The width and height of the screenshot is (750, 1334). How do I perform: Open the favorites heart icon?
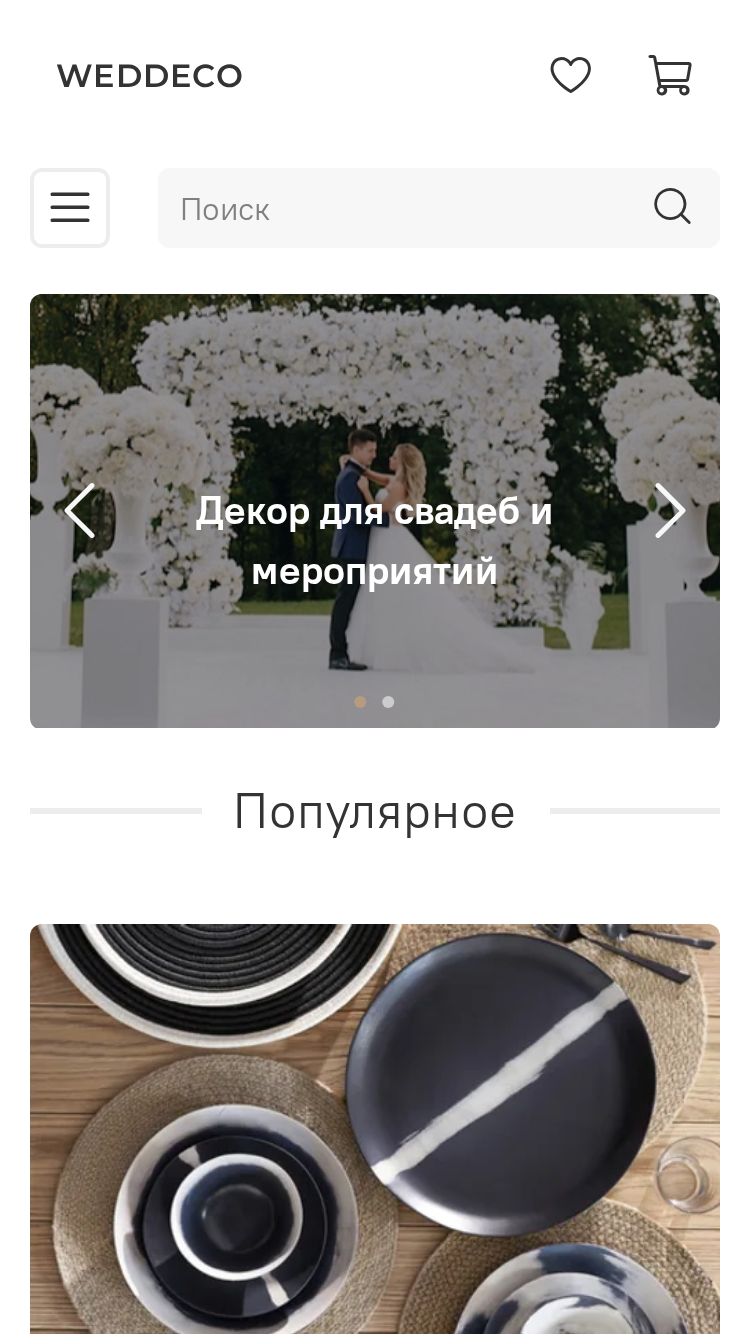point(570,75)
